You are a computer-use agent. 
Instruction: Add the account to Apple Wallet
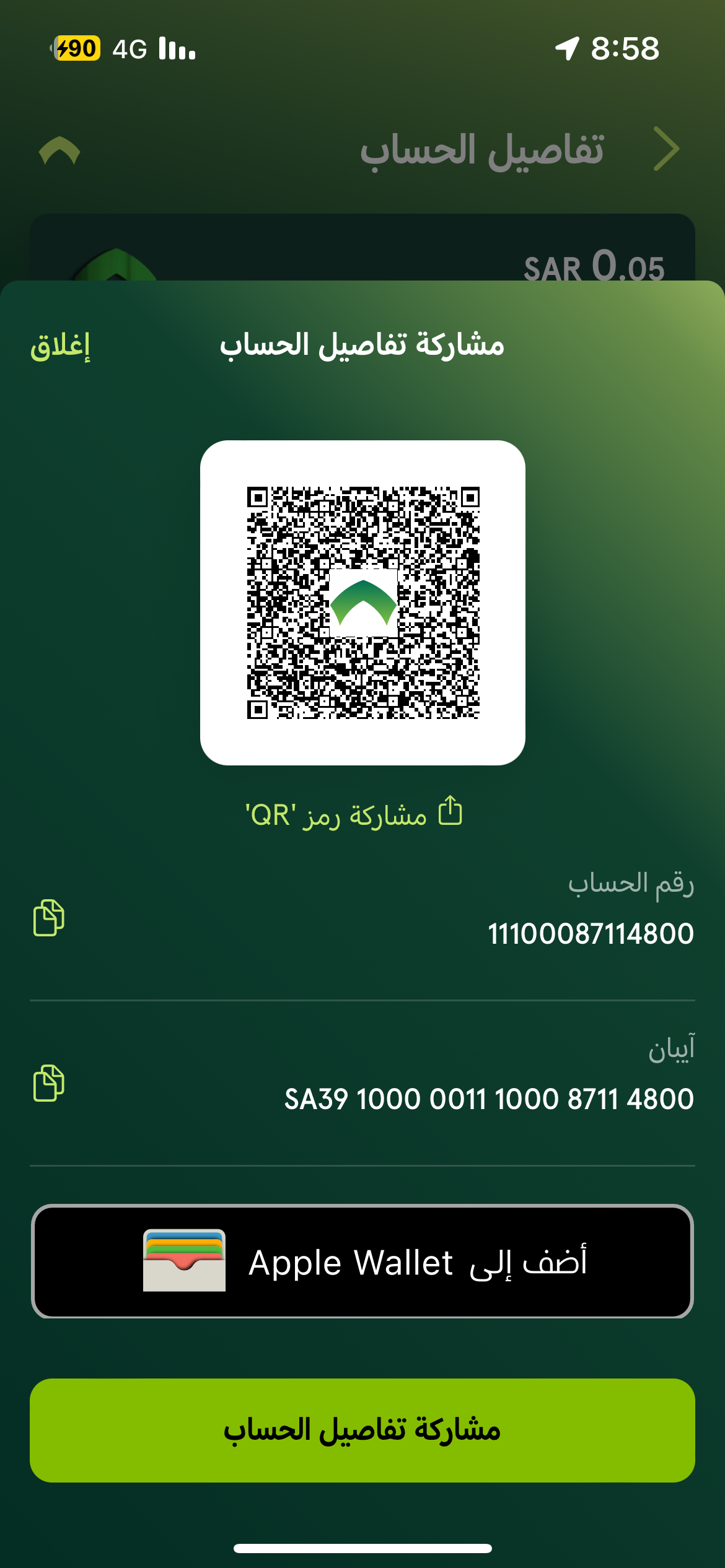tap(362, 1261)
